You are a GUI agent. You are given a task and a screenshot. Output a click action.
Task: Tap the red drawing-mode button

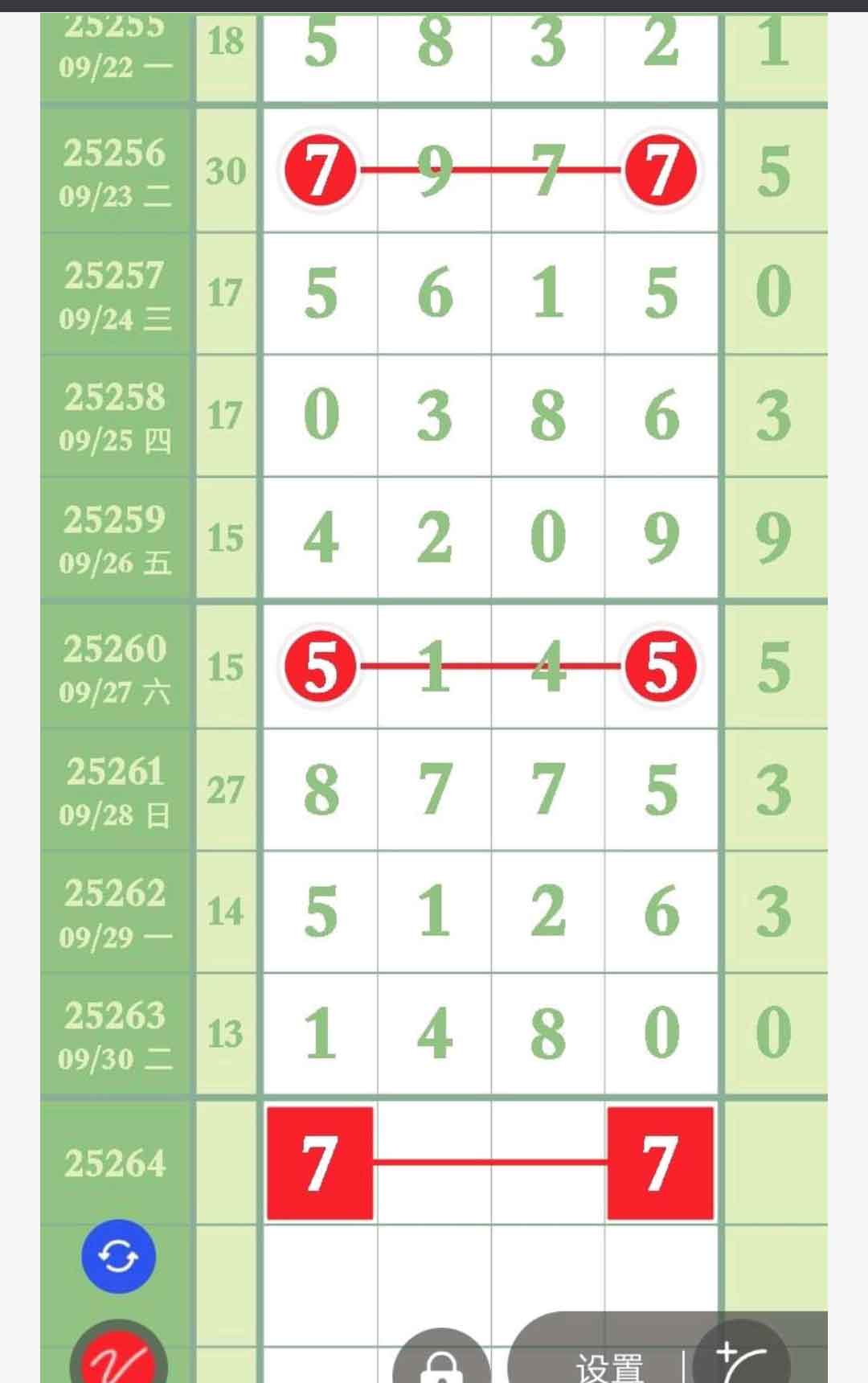coord(119,1359)
